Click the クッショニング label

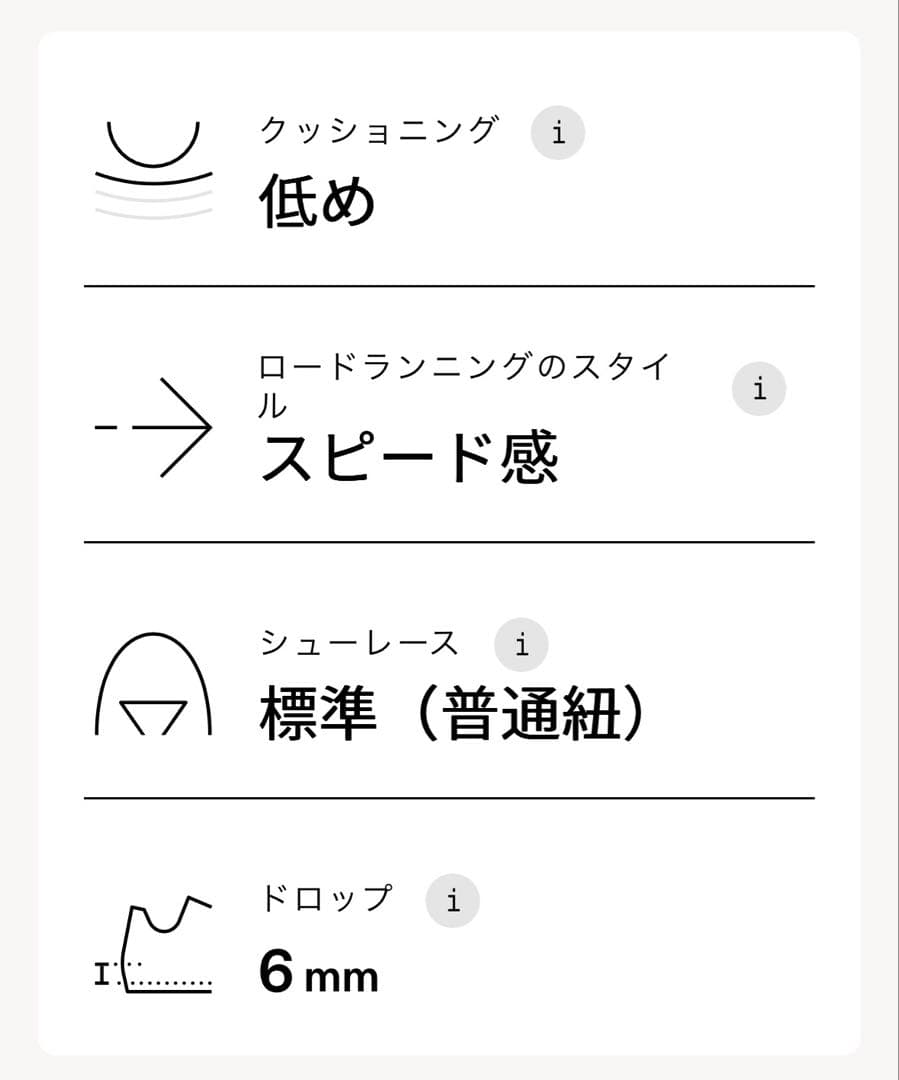click(x=380, y=129)
